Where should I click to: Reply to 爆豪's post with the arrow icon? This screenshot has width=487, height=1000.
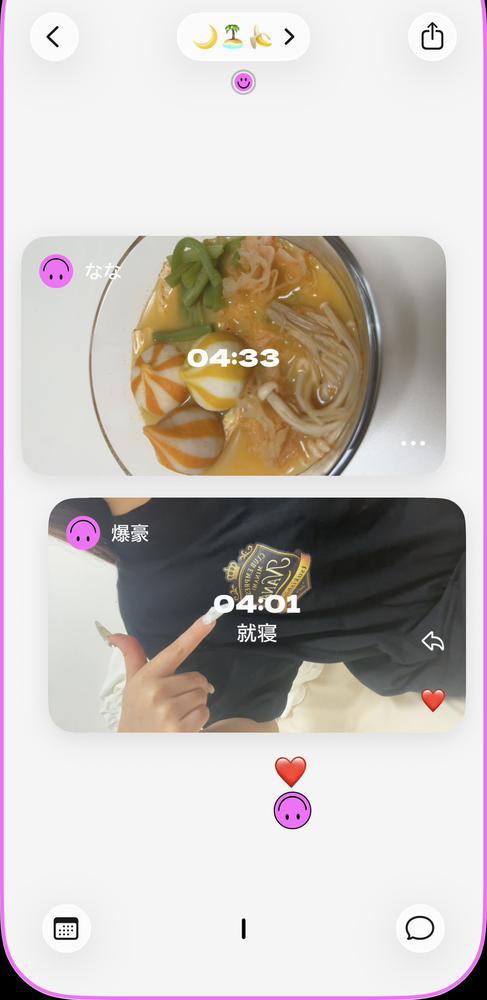click(x=433, y=642)
